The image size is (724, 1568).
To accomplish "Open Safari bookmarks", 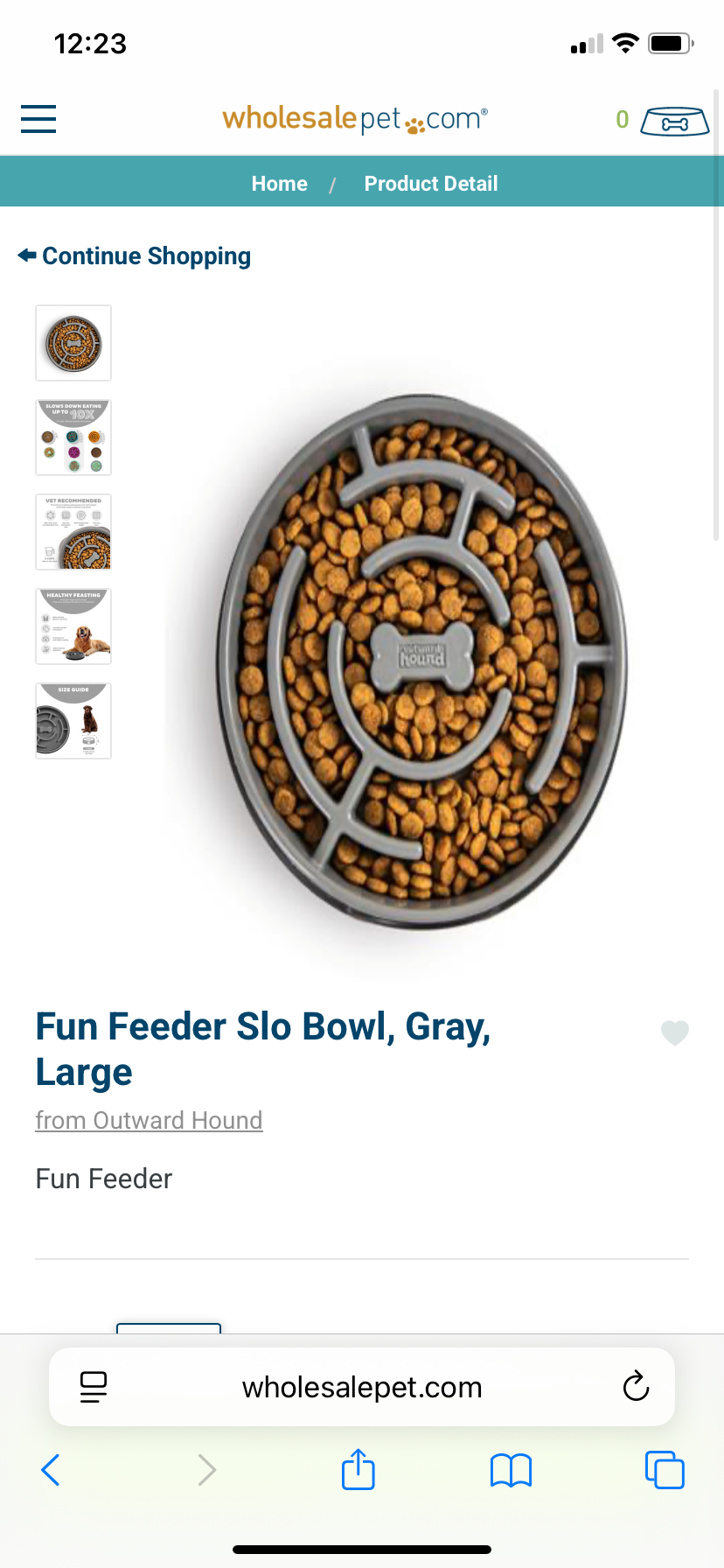I will coord(512,1470).
